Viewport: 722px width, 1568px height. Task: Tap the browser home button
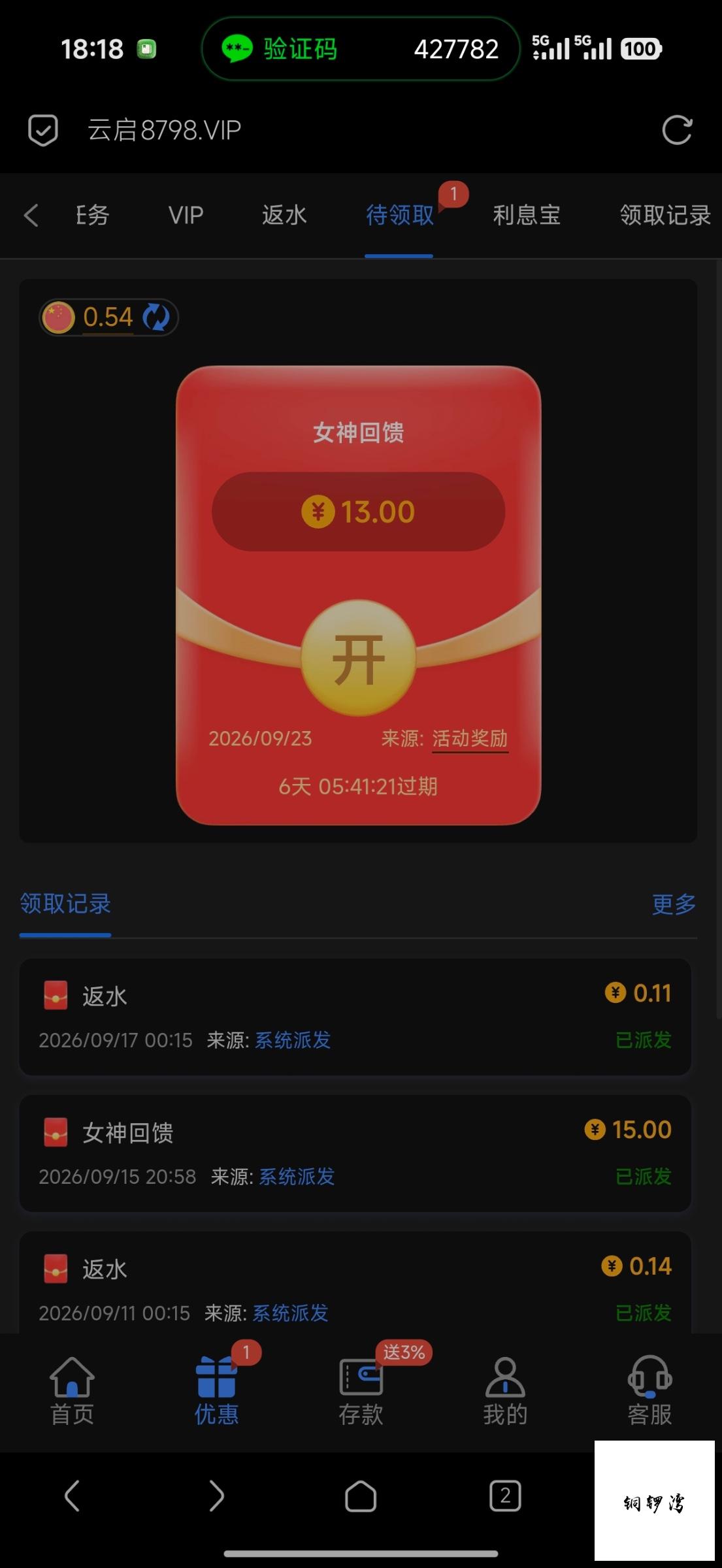[361, 1495]
